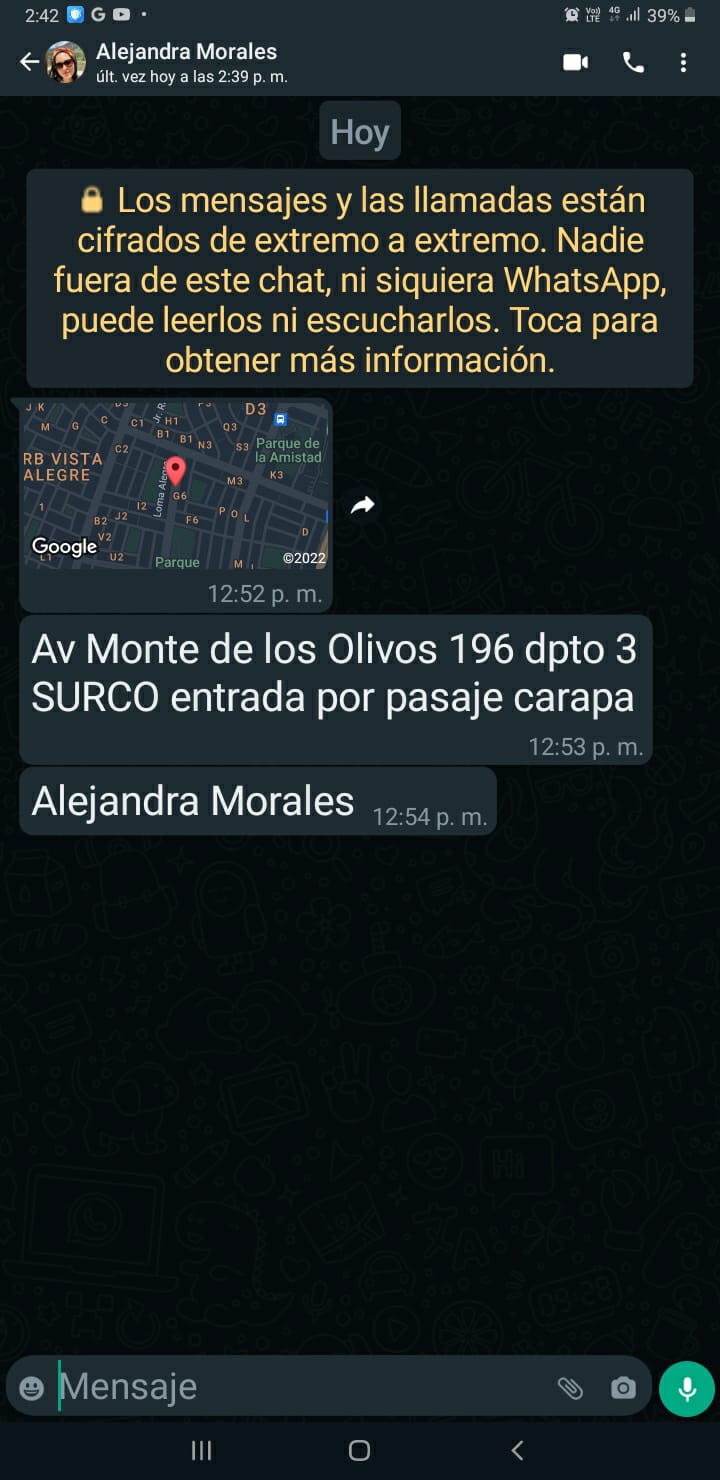
Task: Go to the system home screen
Action: [x=360, y=1450]
